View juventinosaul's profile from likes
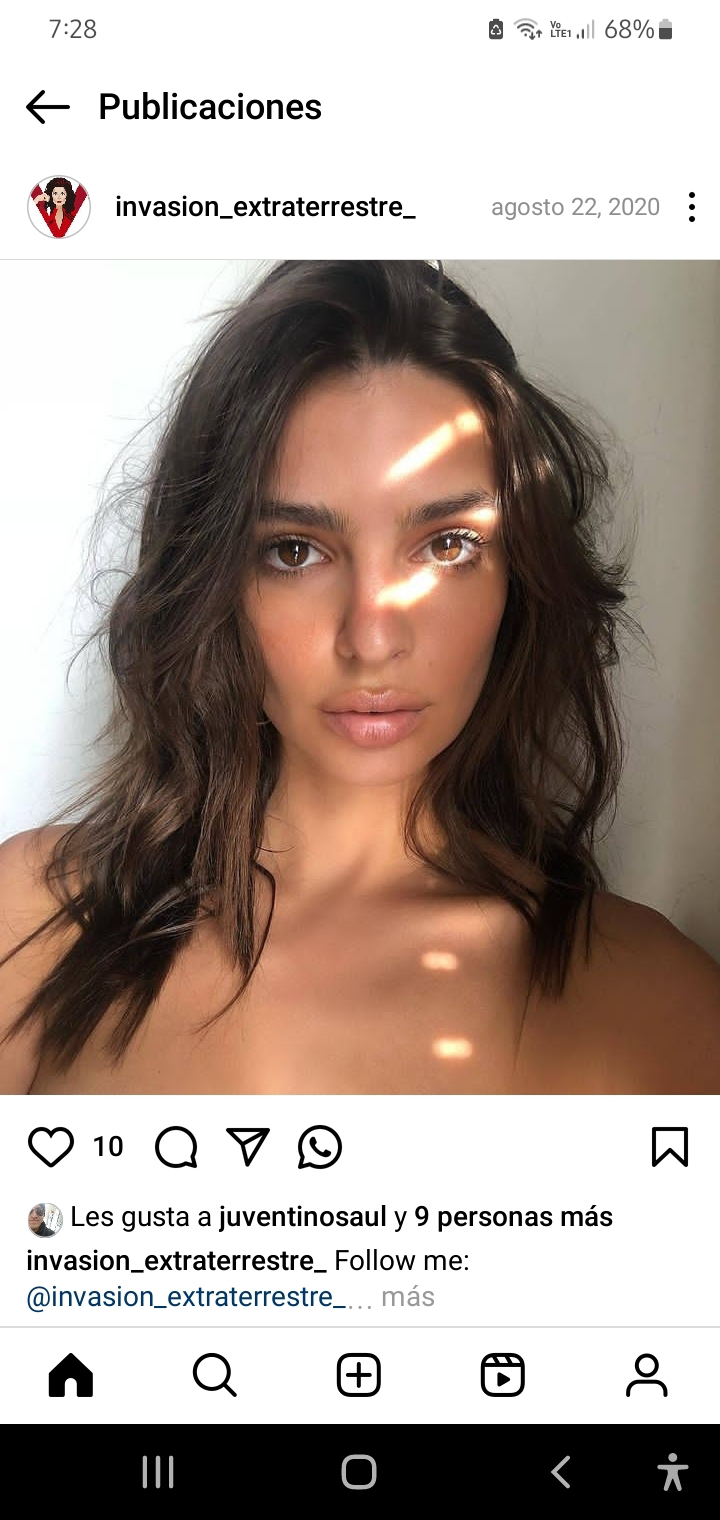 click(302, 1217)
